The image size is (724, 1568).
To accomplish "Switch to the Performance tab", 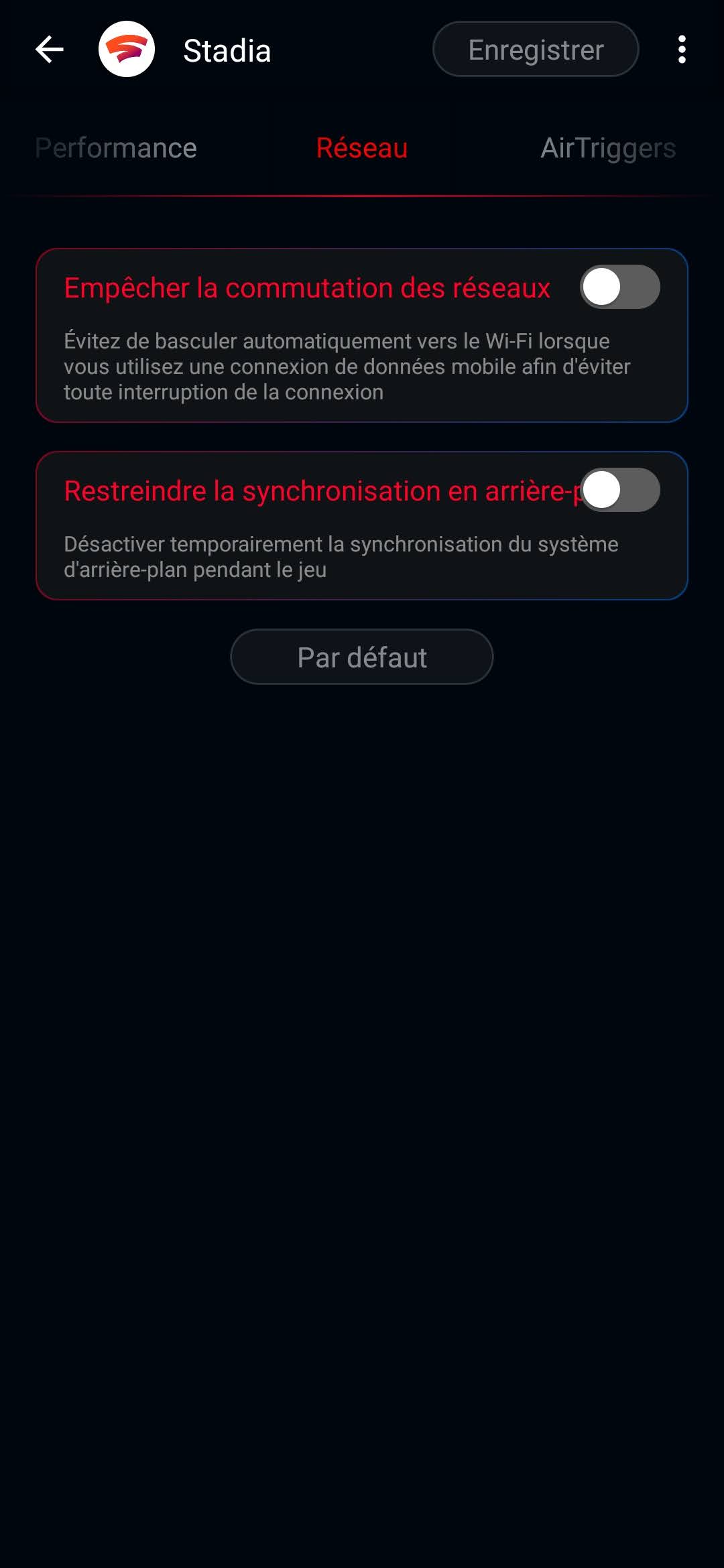I will click(116, 148).
